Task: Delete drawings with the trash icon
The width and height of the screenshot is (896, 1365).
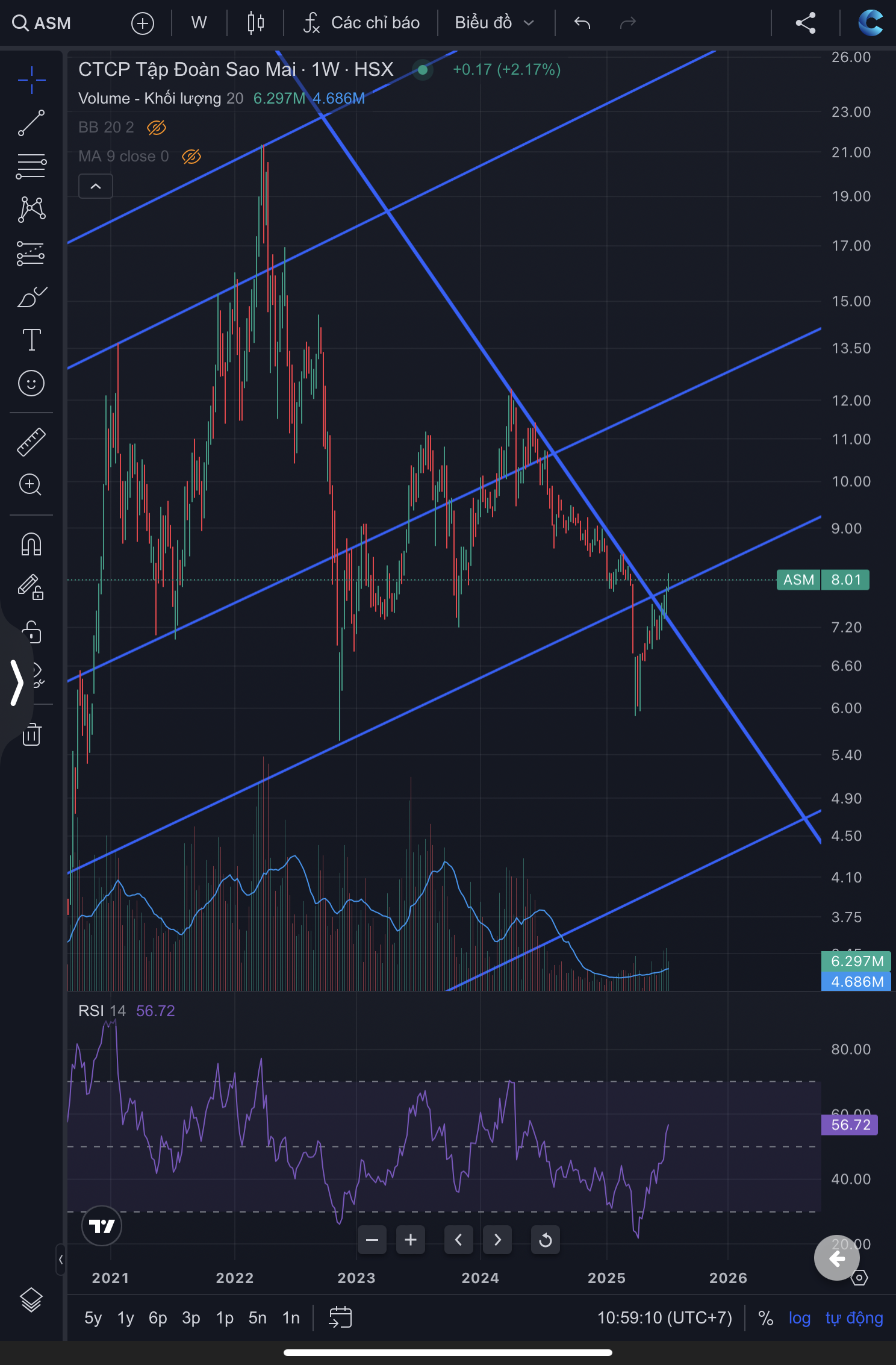Action: click(x=31, y=734)
